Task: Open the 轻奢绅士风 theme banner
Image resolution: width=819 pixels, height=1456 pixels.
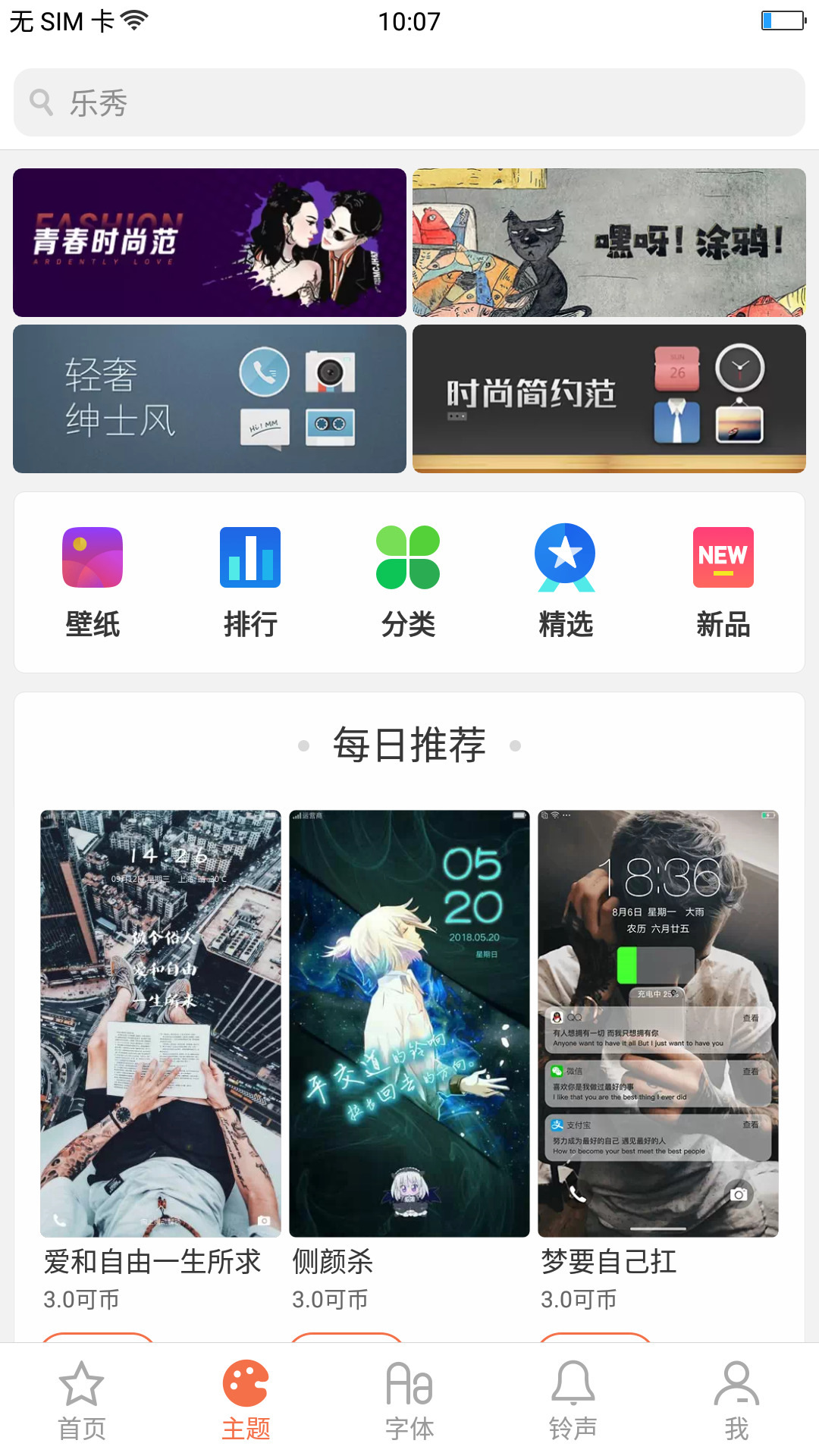Action: pos(209,399)
